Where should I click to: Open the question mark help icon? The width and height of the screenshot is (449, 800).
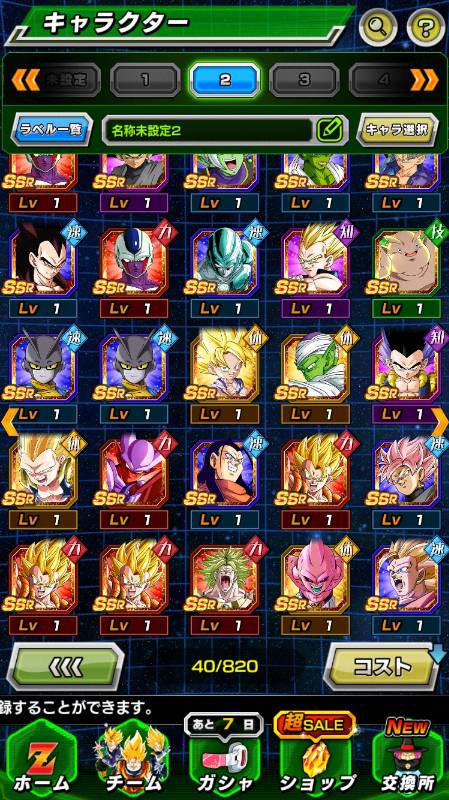coord(426,26)
